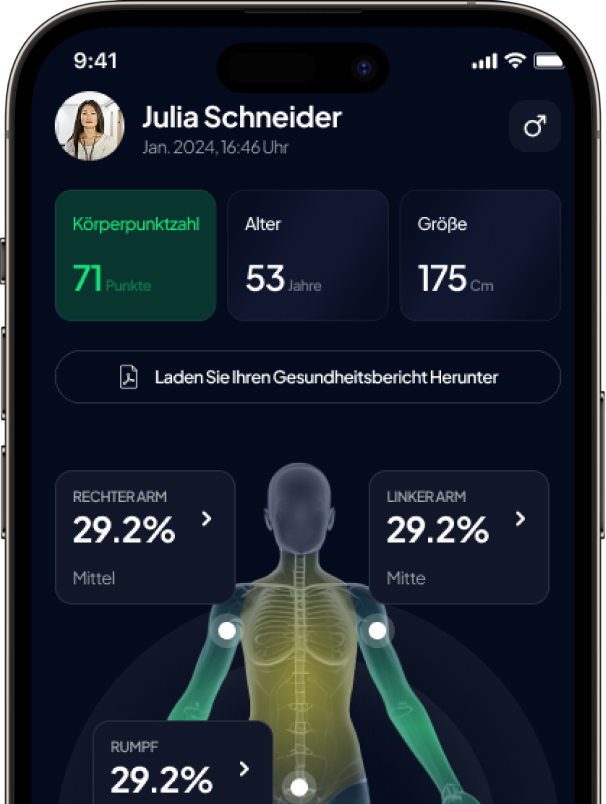Open the Linker Arm details card

pos(459,537)
